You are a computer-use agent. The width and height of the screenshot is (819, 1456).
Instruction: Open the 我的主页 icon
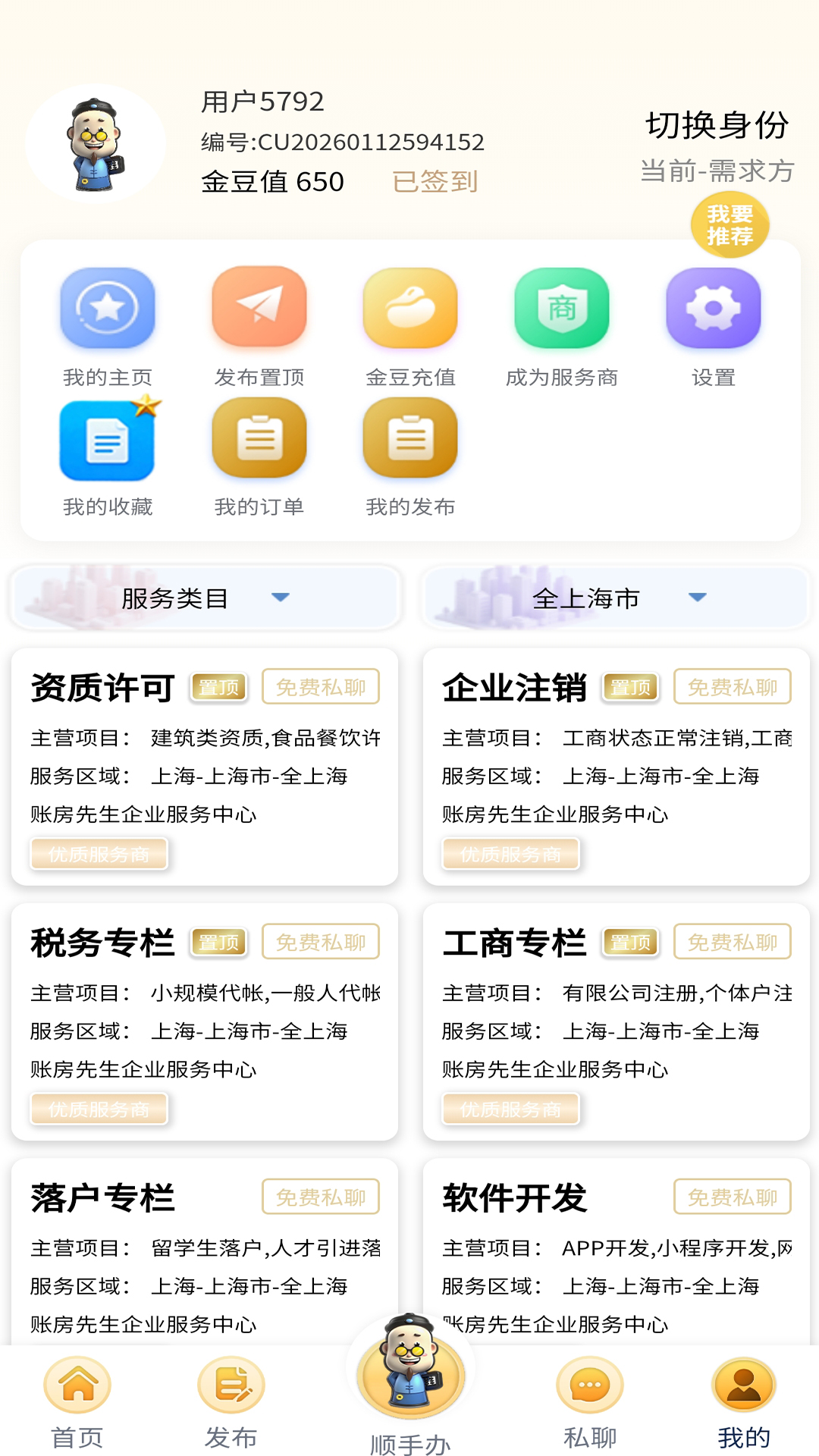coord(107,308)
